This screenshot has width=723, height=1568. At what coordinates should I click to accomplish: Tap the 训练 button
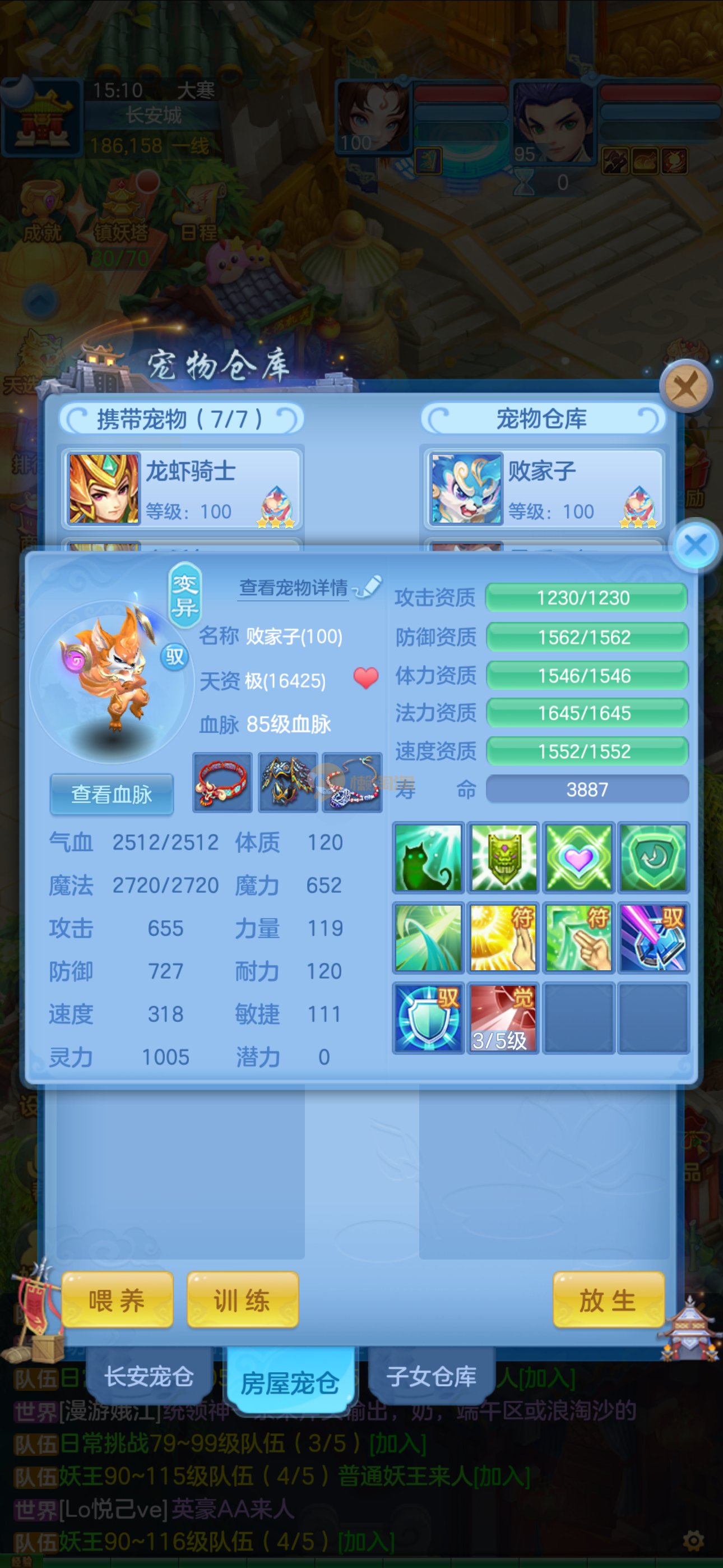click(242, 1299)
